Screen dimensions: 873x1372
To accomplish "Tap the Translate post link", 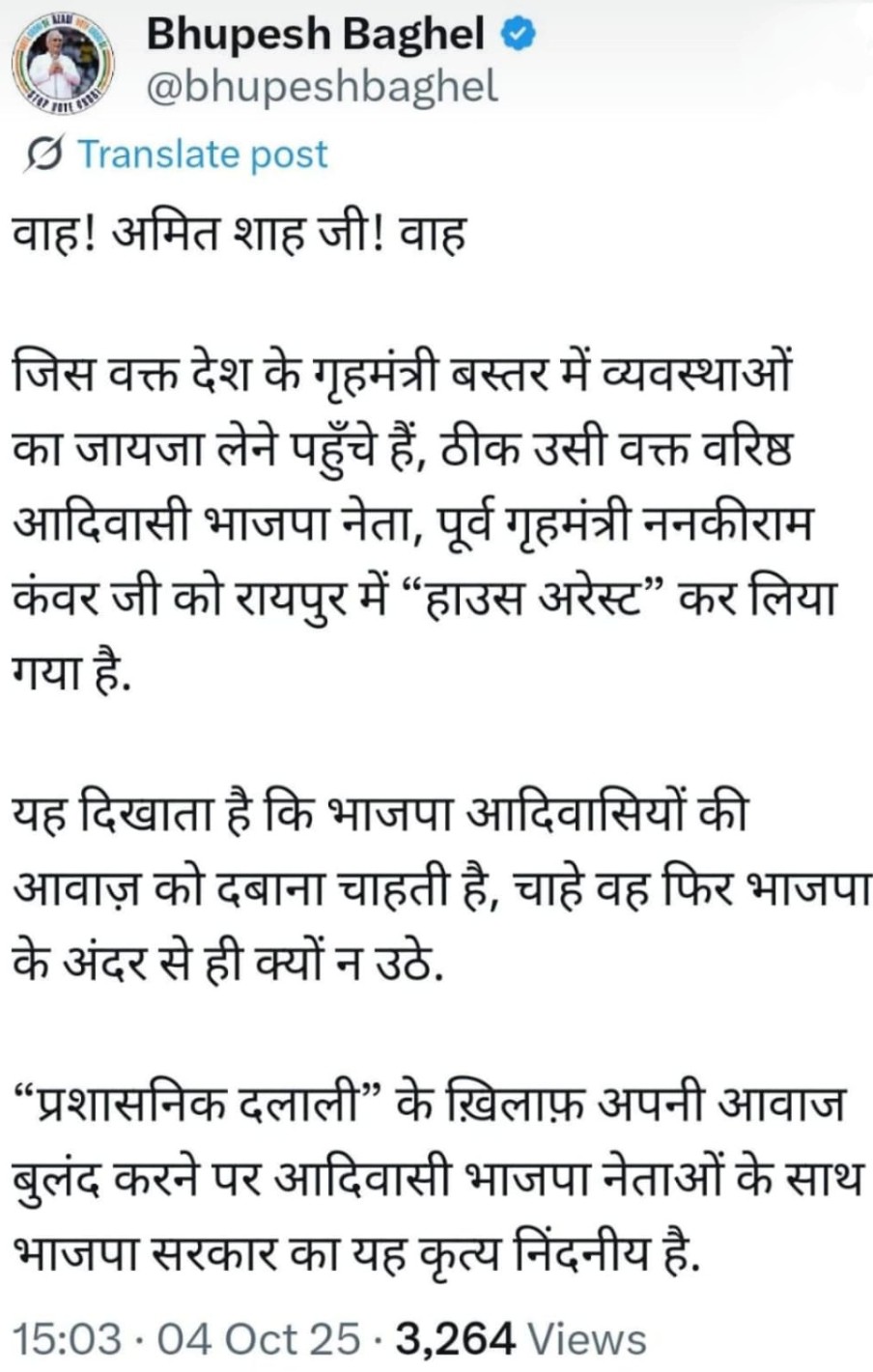I will [x=201, y=154].
